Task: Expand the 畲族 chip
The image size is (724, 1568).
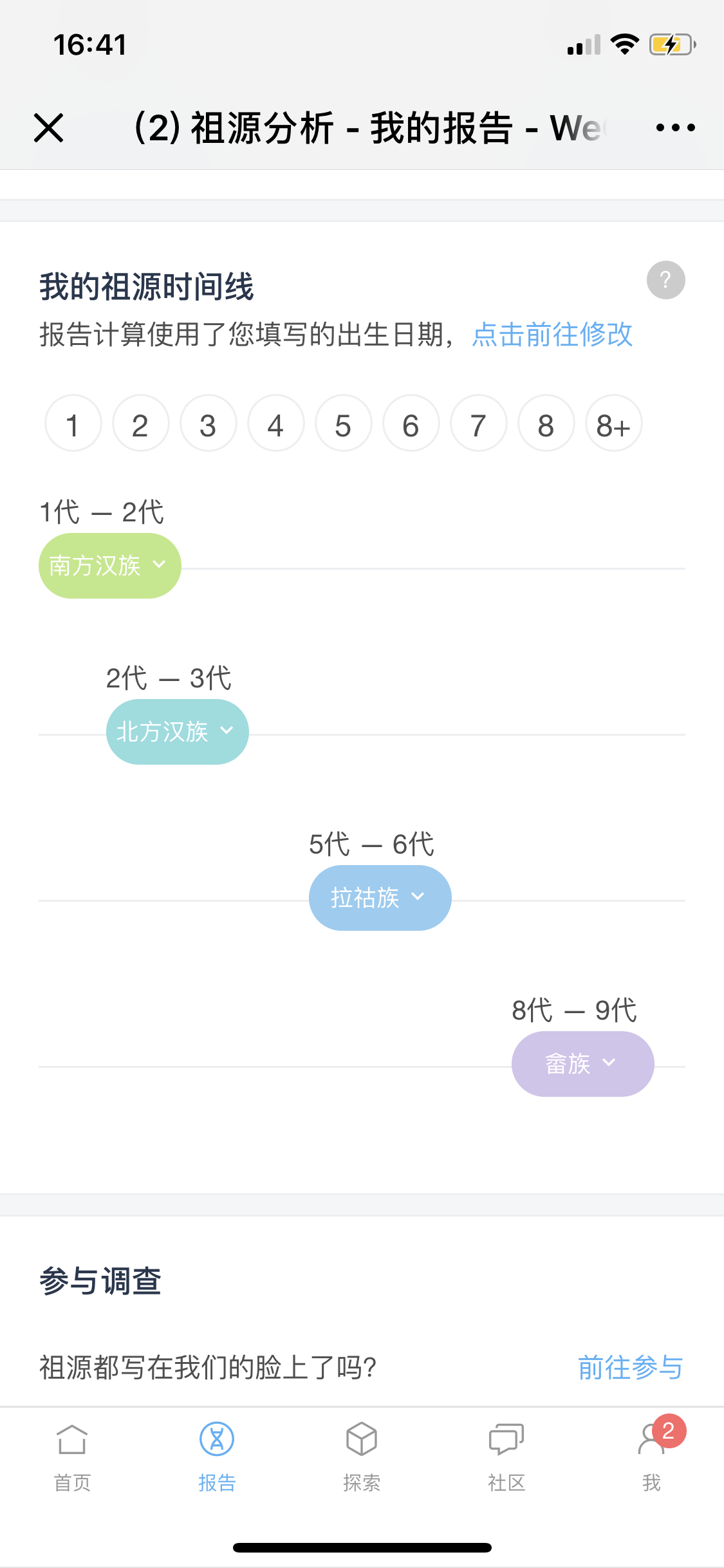Action: tap(583, 1064)
